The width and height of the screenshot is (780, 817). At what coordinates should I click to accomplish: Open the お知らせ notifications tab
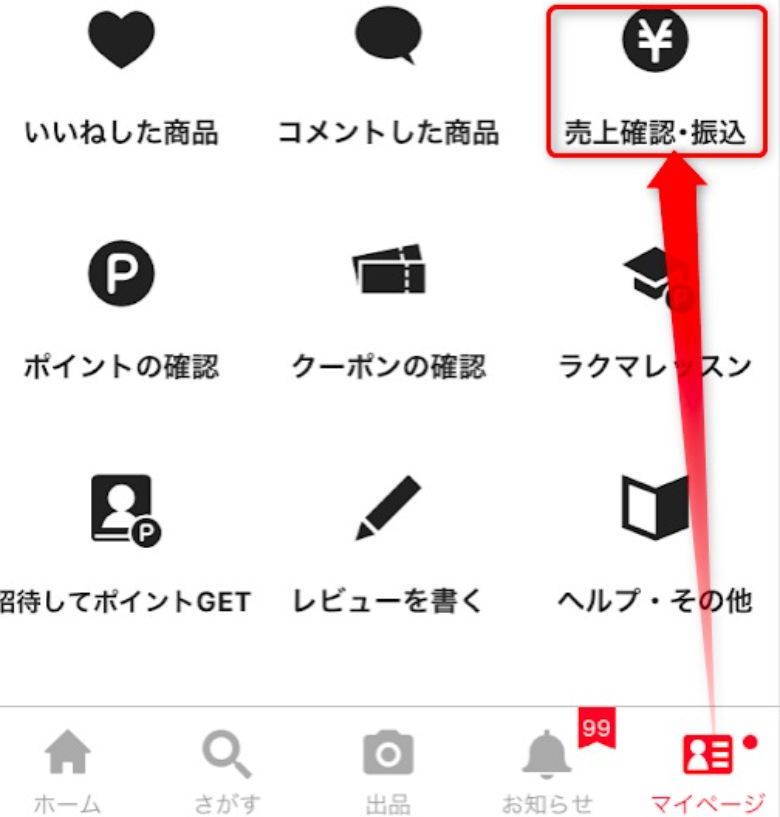547,770
